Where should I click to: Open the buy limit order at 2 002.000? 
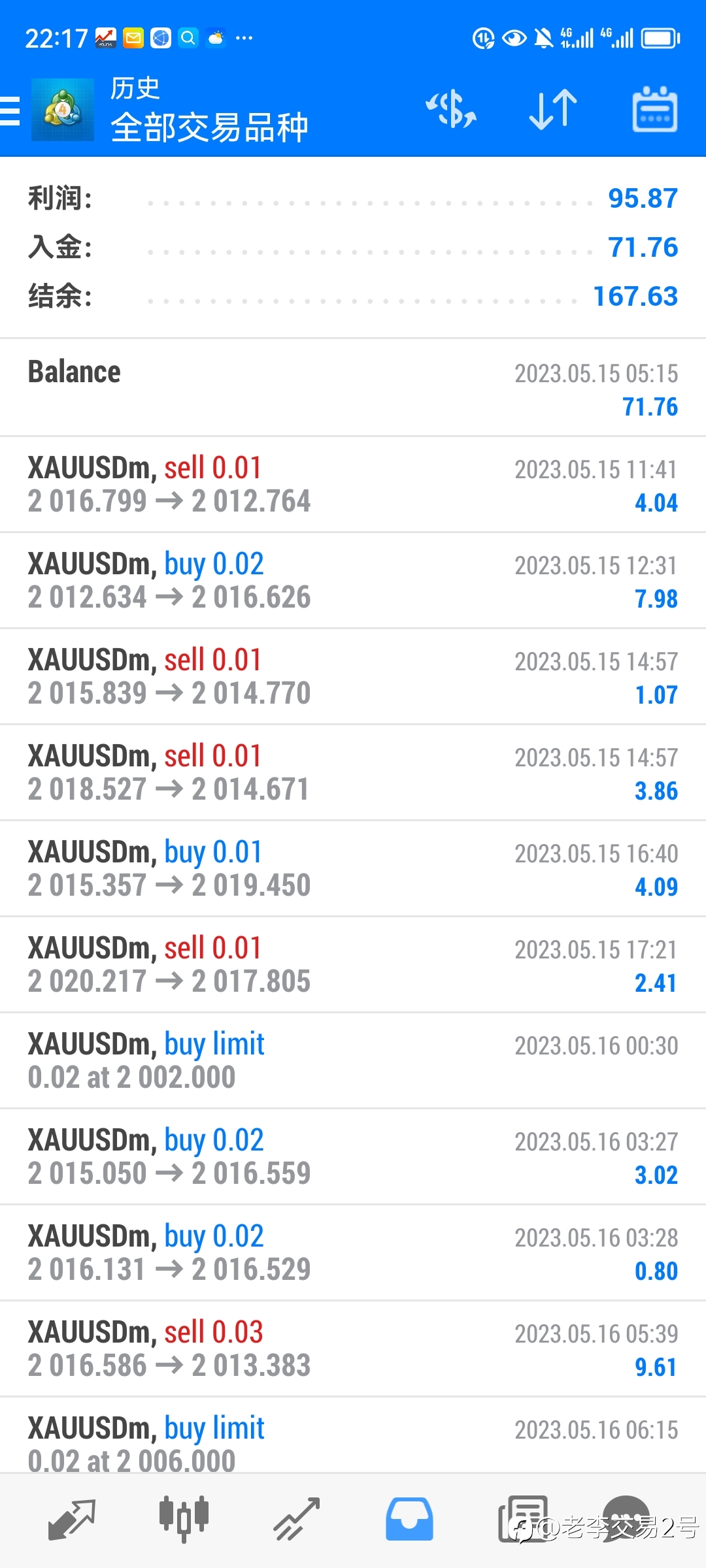[353, 1061]
